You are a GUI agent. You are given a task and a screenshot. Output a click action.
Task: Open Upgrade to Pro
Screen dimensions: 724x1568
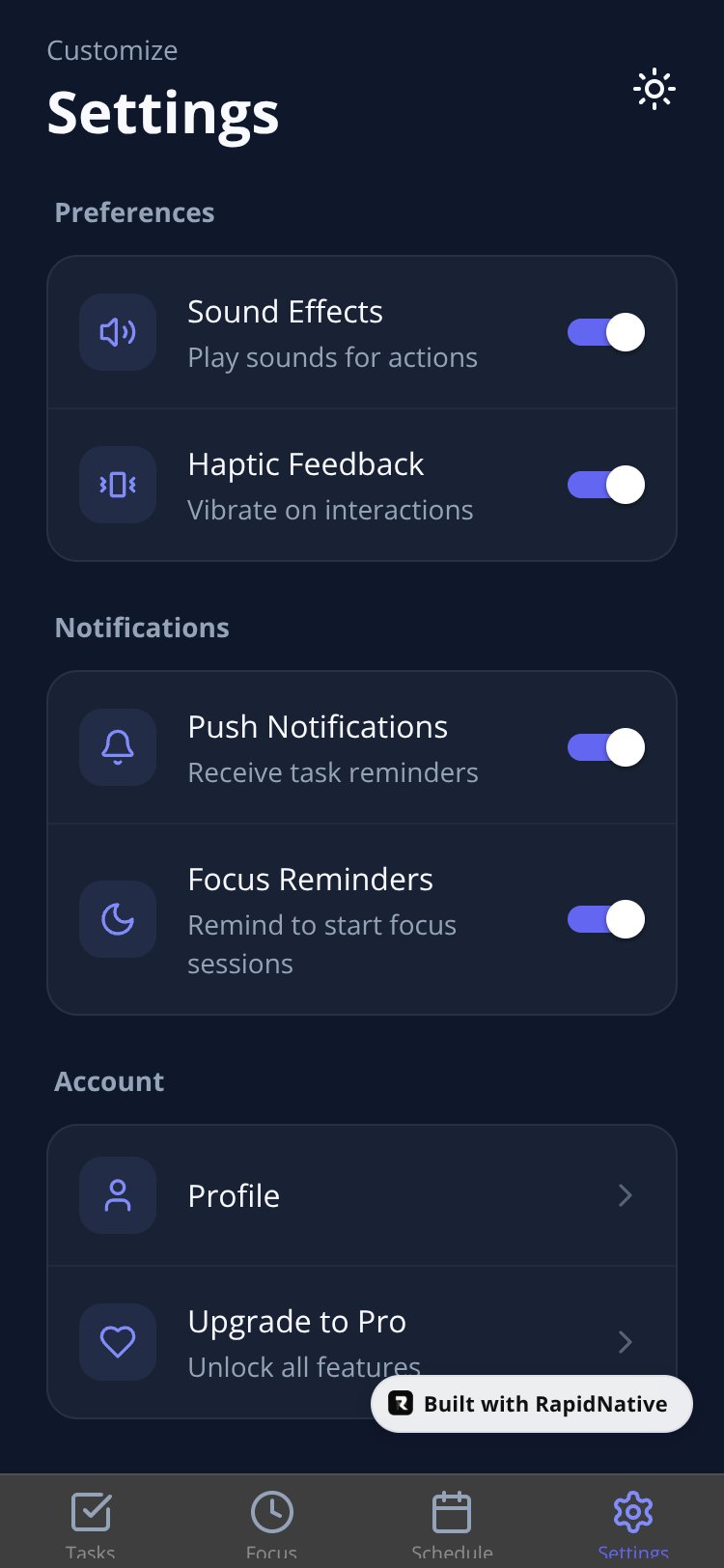tap(362, 1342)
